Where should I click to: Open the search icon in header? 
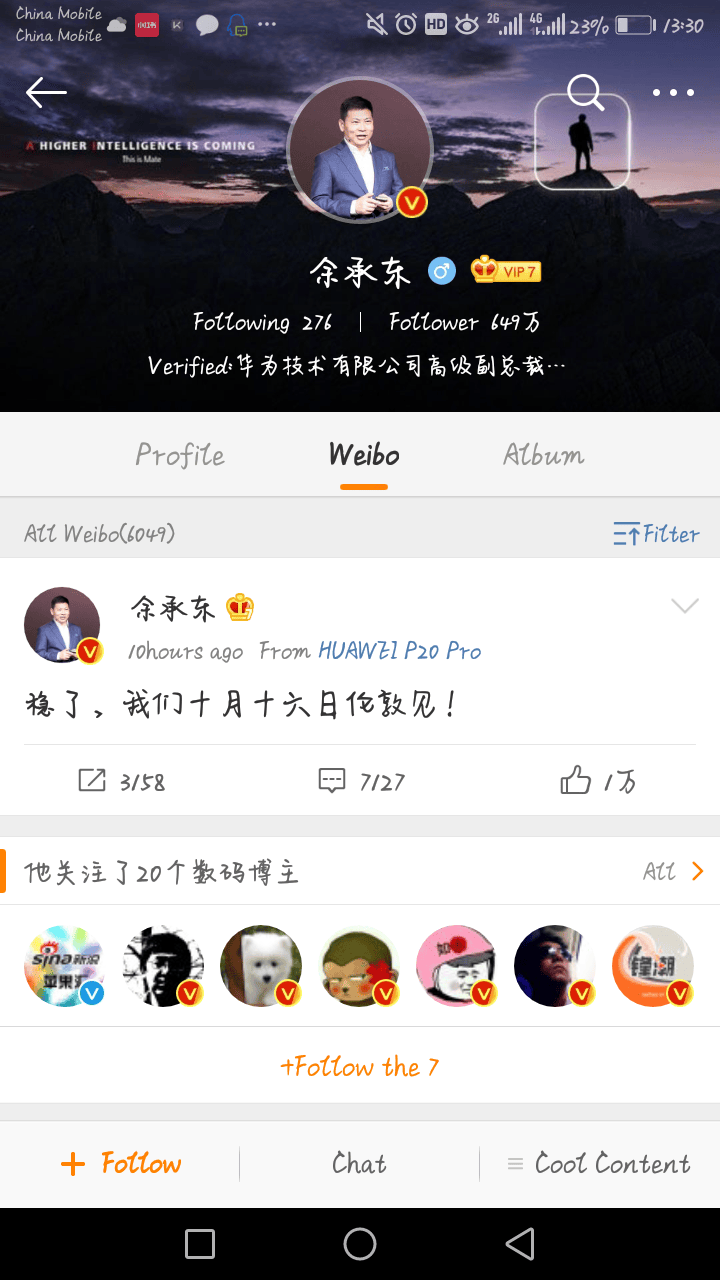tap(585, 93)
